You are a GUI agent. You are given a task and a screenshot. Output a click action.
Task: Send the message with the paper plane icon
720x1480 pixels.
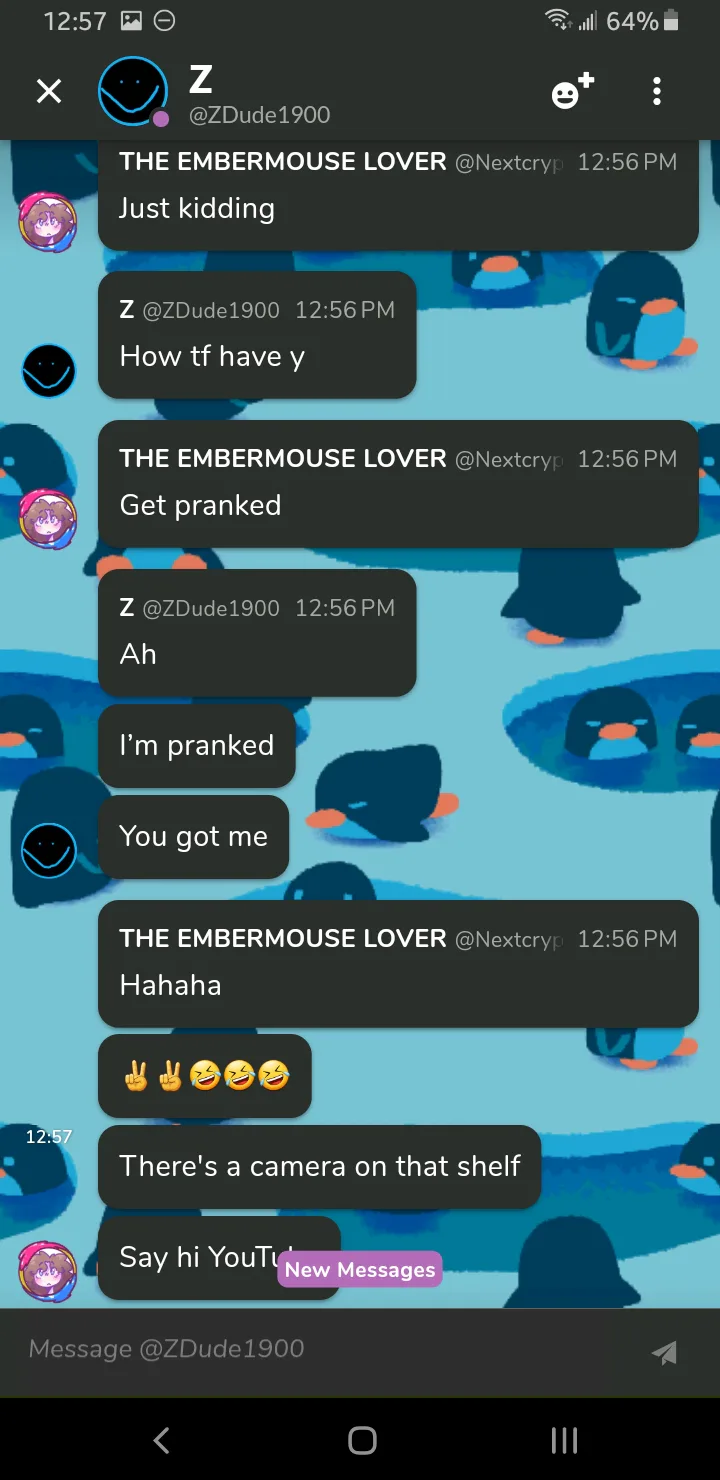click(664, 1352)
